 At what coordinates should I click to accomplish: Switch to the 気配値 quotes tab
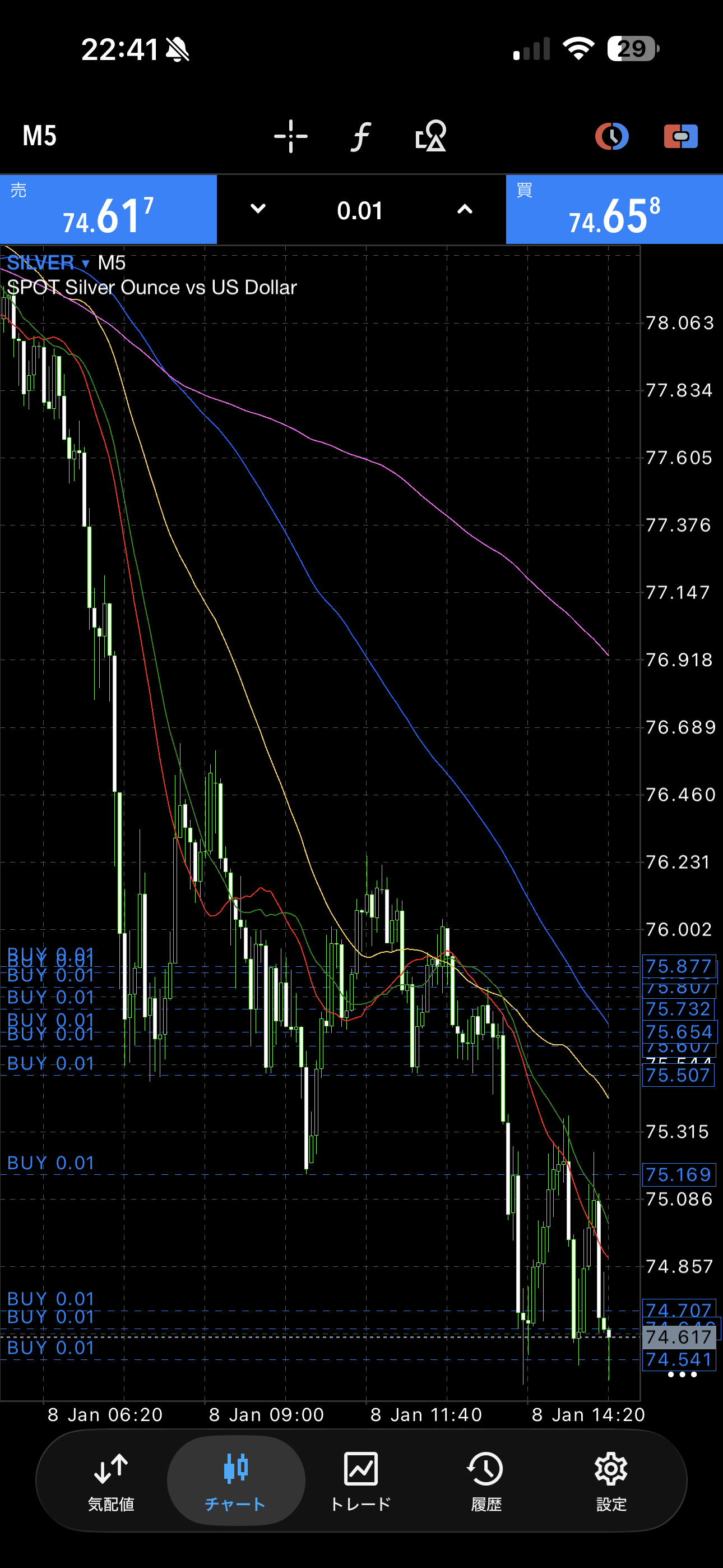(x=111, y=1481)
